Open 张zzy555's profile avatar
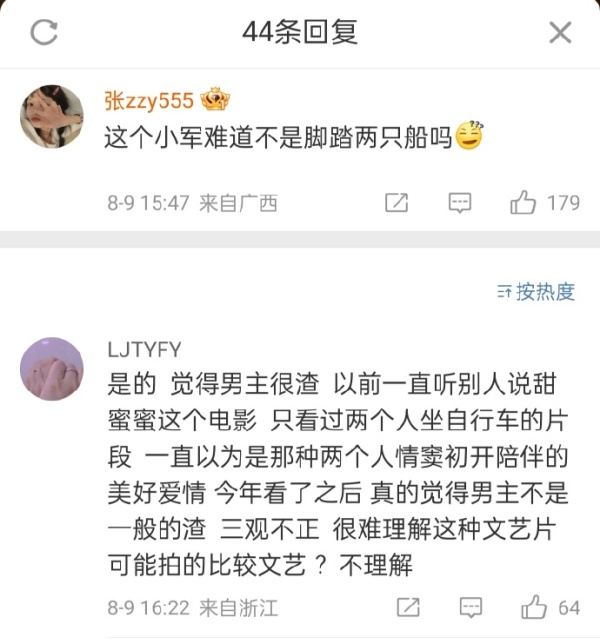Image resolution: width=600 pixels, height=644 pixels. pyautogui.click(x=52, y=116)
